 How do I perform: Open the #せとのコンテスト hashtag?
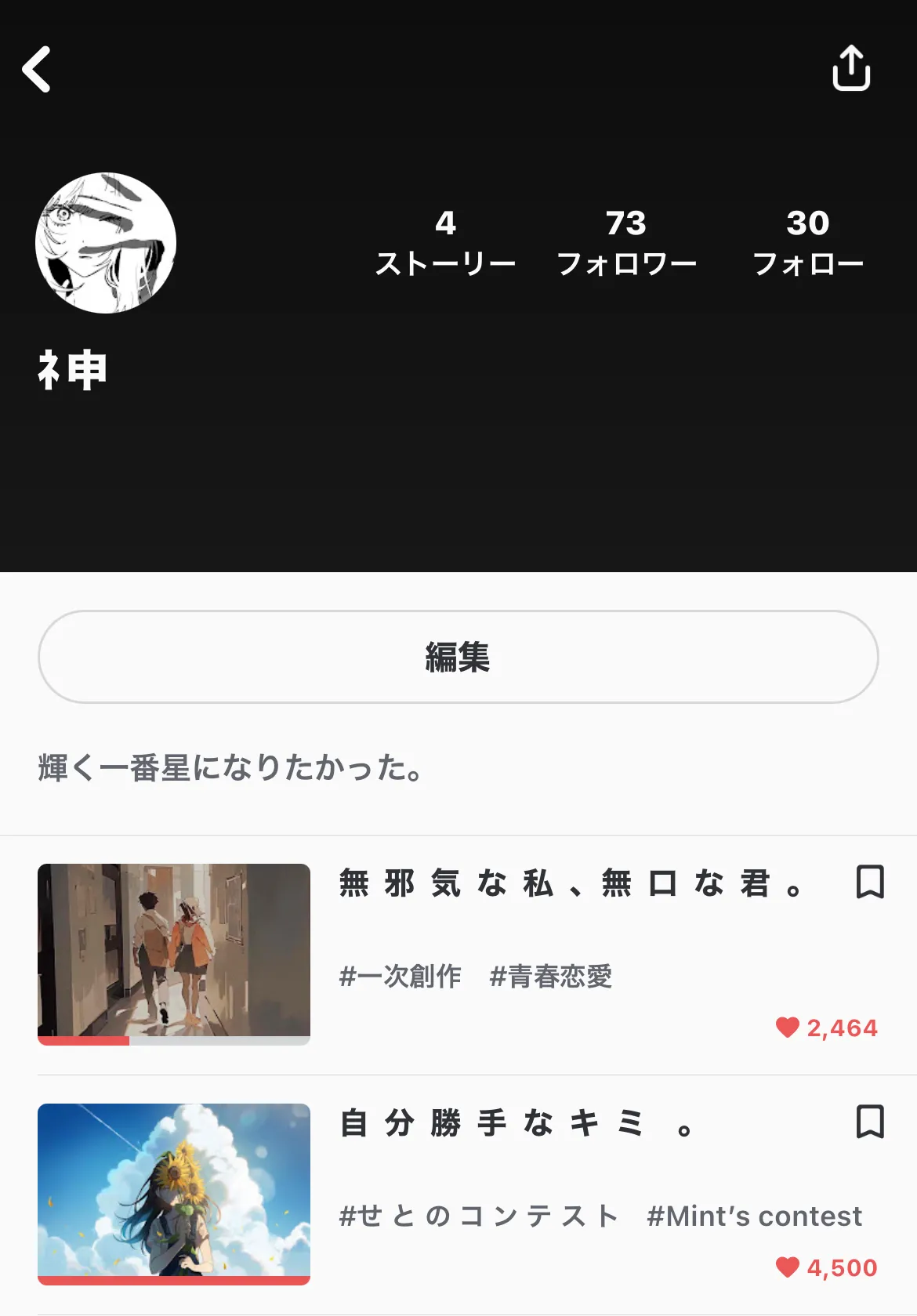click(x=478, y=1216)
